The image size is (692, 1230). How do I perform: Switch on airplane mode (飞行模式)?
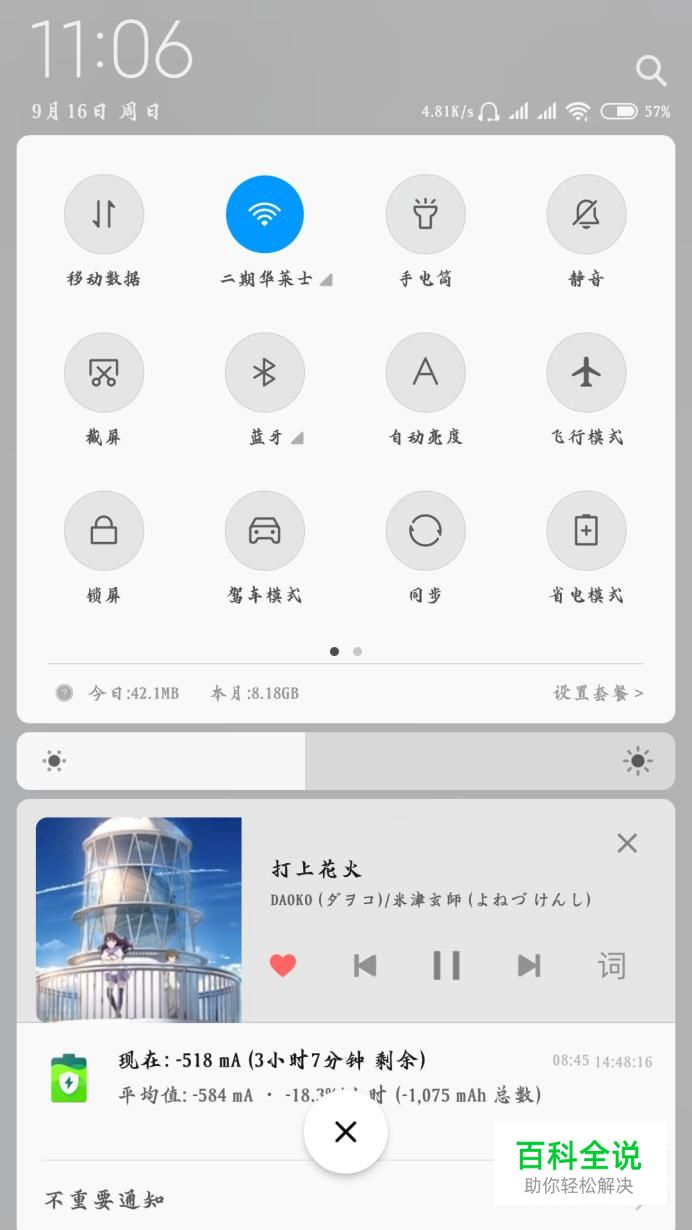586,373
